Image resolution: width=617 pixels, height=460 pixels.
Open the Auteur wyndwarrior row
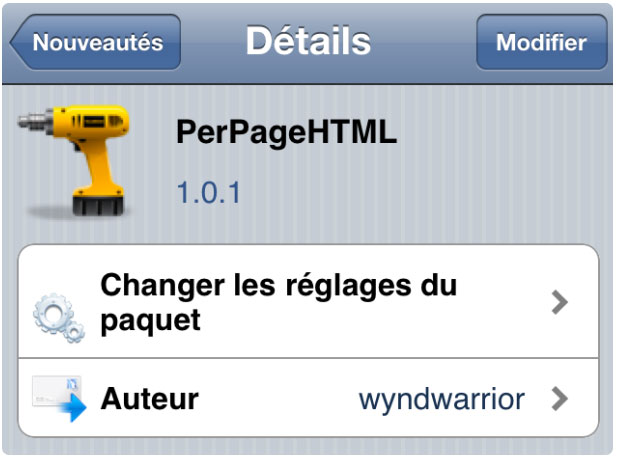tap(308, 400)
